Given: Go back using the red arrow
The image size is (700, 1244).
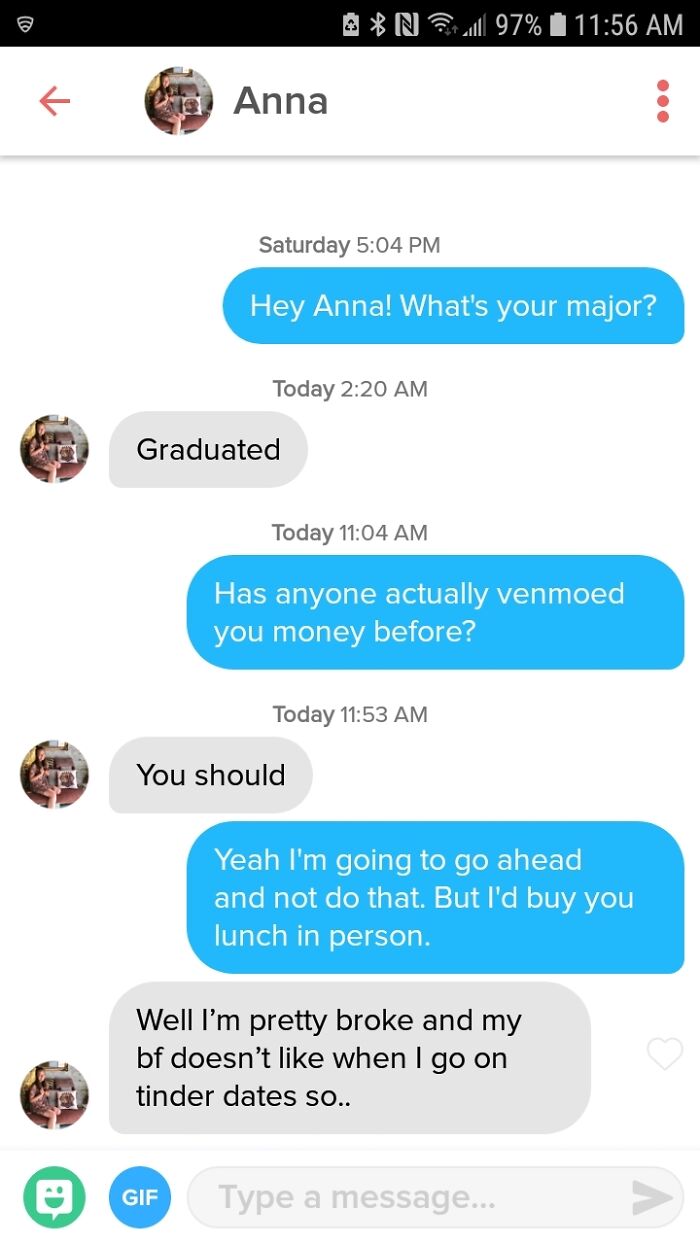Looking at the screenshot, I should pyautogui.click(x=54, y=101).
